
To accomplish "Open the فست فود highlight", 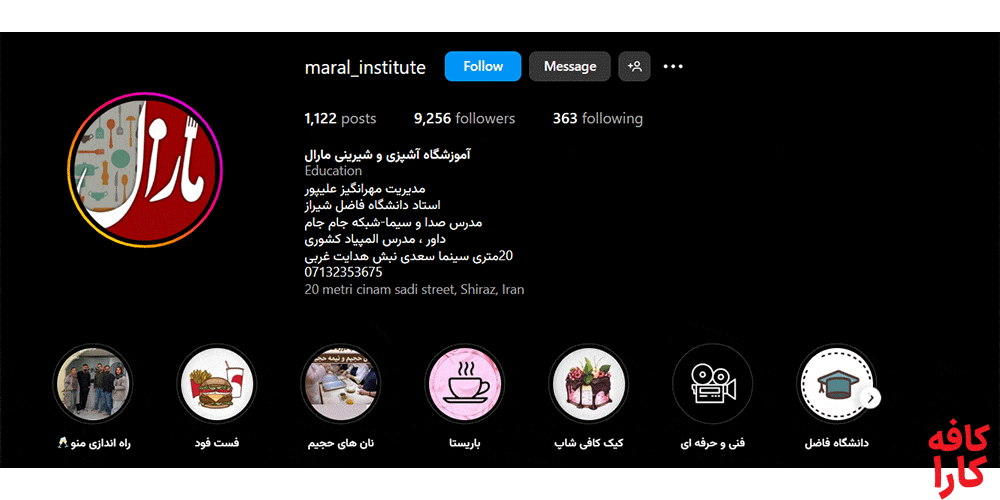I will [x=216, y=384].
